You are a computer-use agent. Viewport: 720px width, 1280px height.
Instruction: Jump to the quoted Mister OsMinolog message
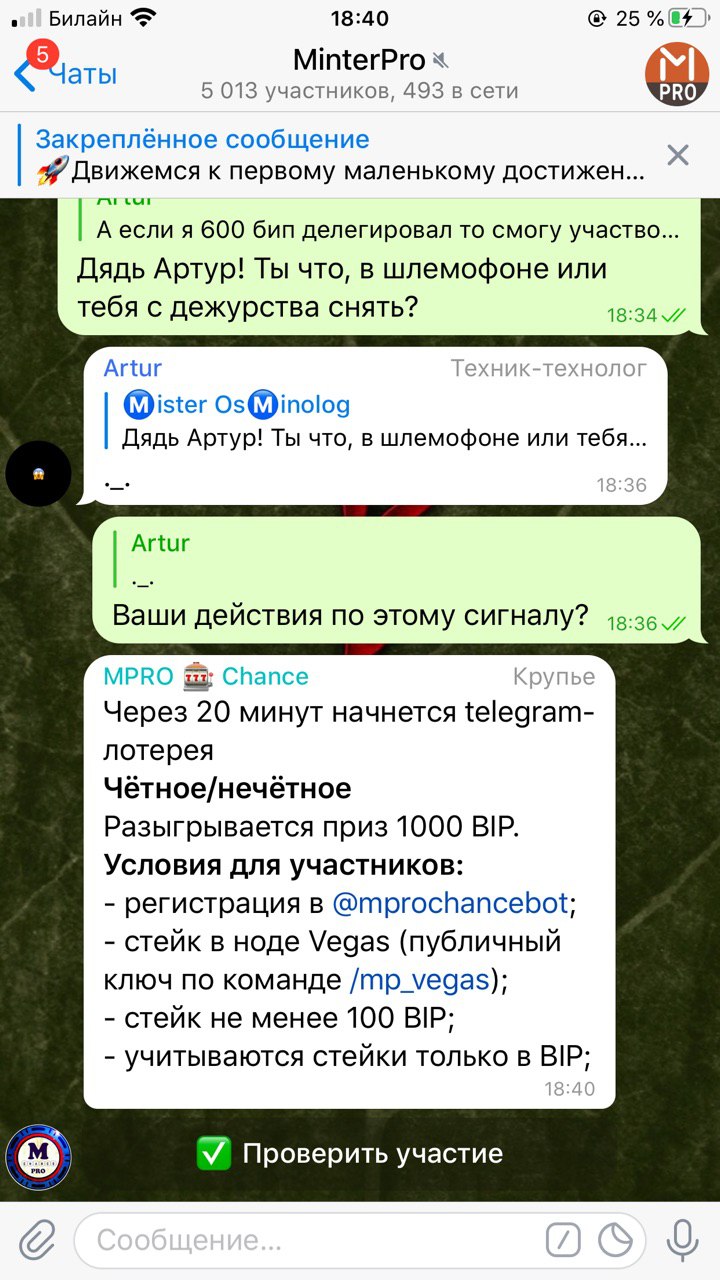tap(380, 421)
